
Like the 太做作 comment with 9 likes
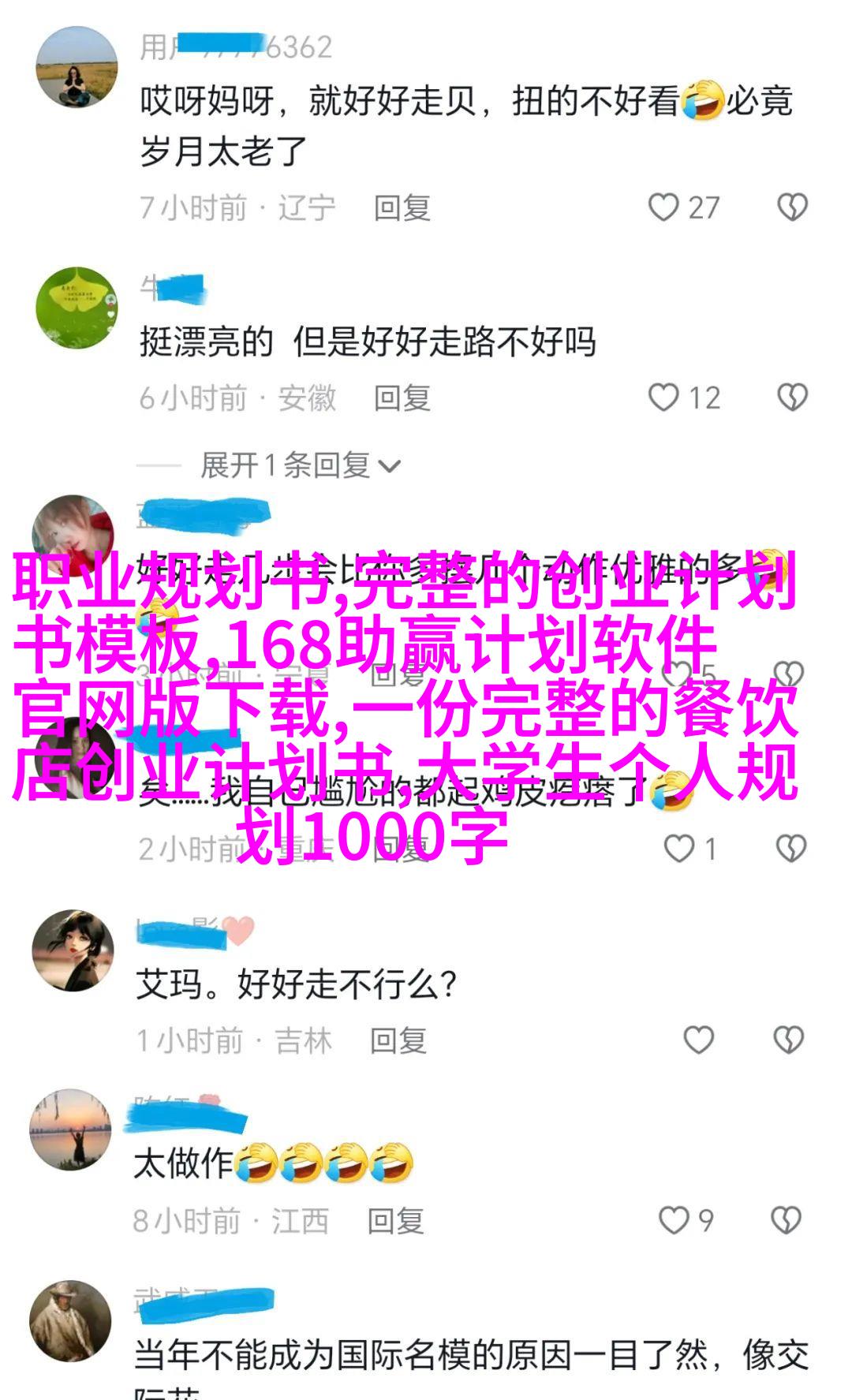pos(674,1220)
